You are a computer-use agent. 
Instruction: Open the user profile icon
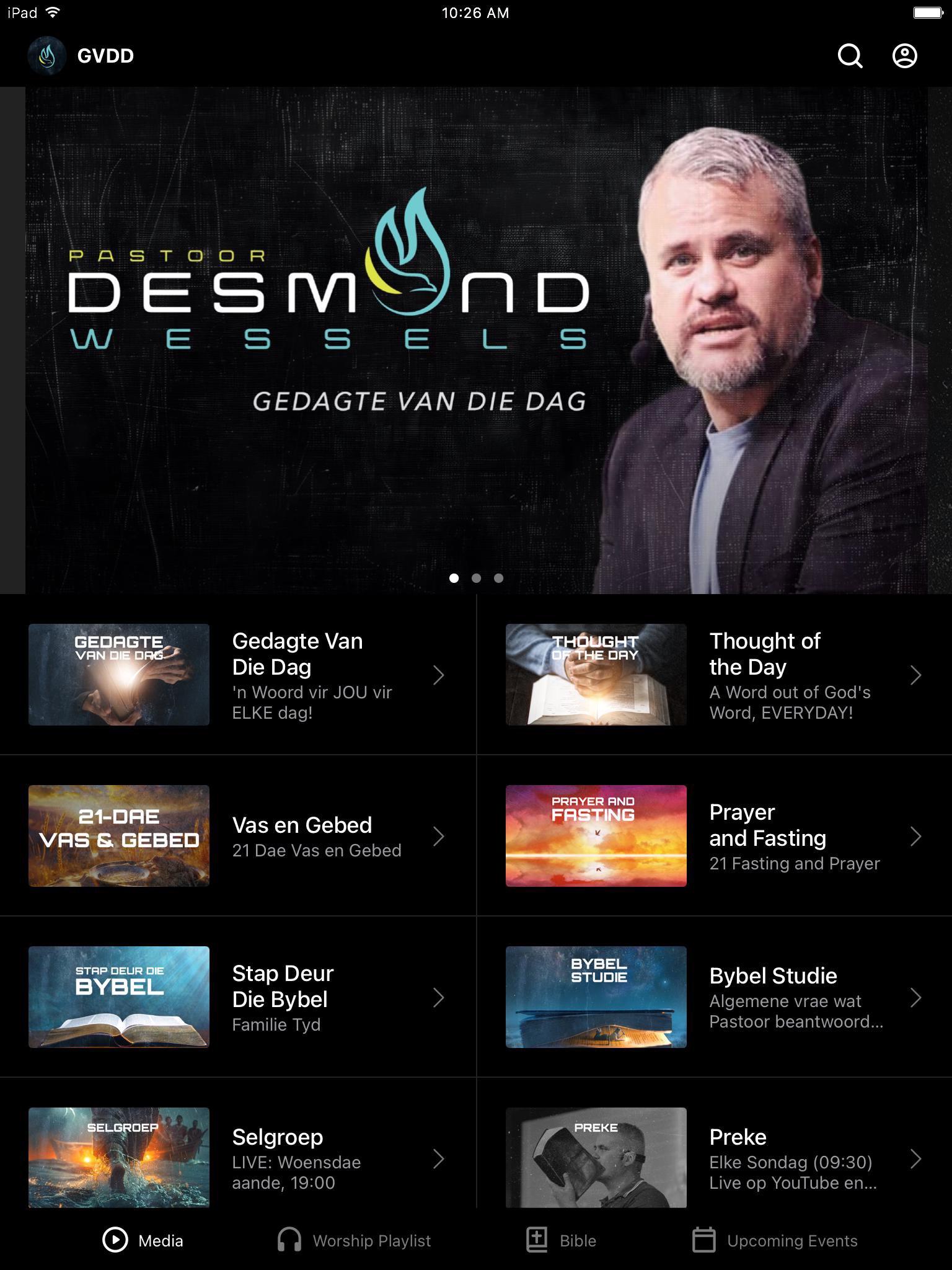pos(904,56)
